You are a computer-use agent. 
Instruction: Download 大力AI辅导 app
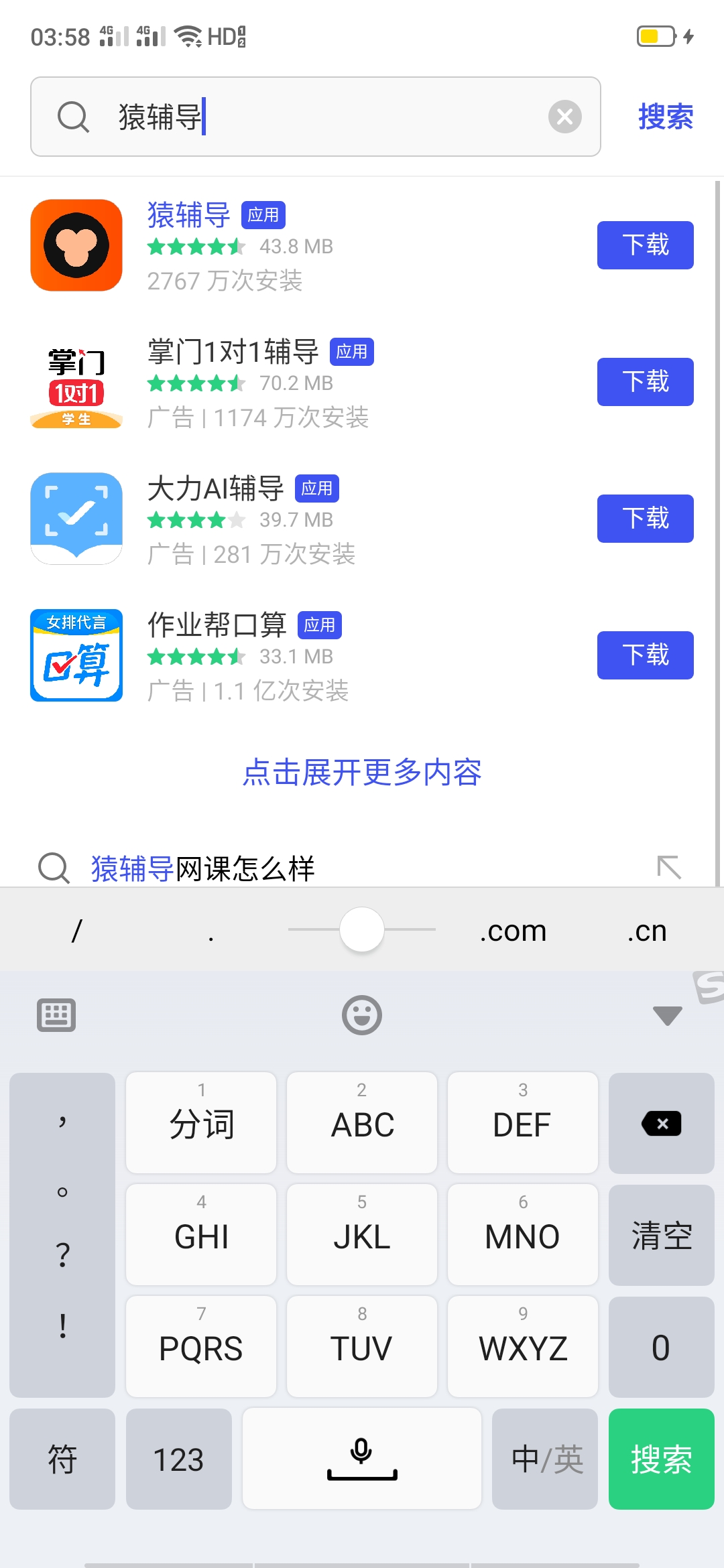645,519
